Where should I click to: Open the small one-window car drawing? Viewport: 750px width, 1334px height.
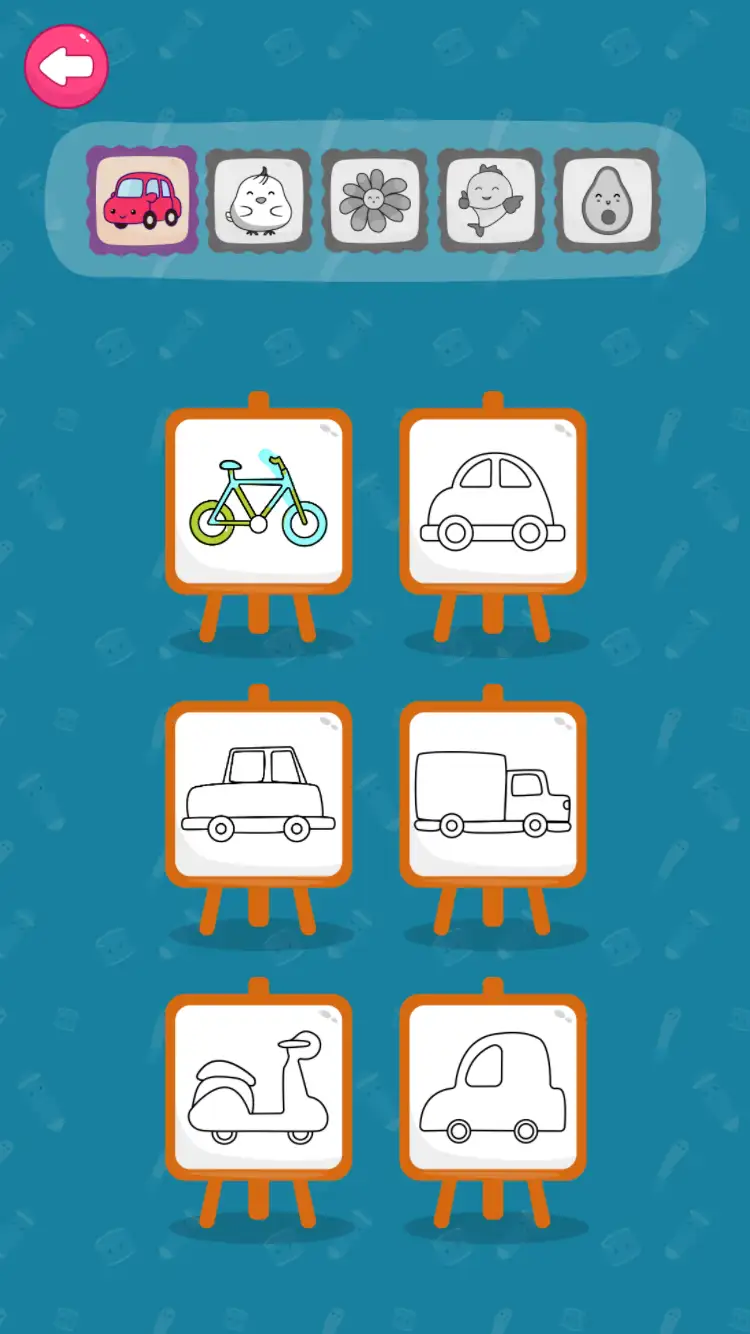[492, 1088]
